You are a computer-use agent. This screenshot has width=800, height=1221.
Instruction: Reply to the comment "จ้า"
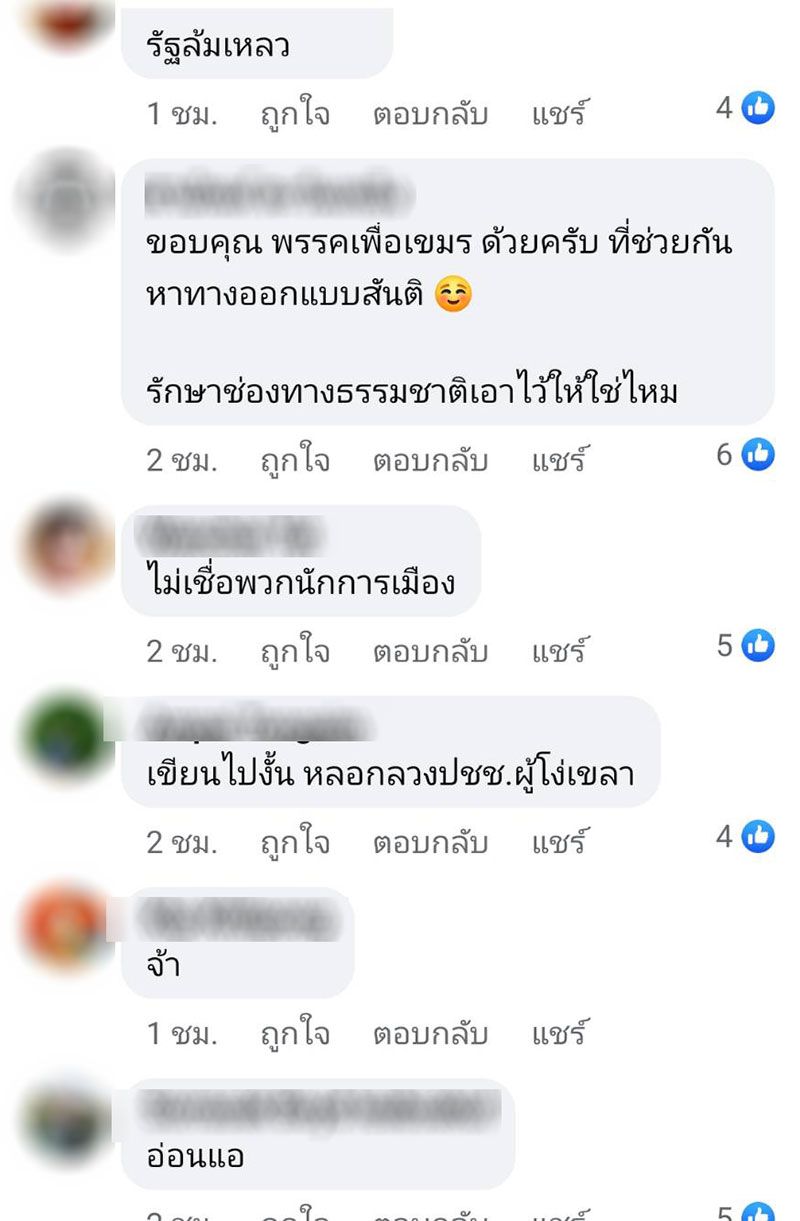coord(430,1033)
